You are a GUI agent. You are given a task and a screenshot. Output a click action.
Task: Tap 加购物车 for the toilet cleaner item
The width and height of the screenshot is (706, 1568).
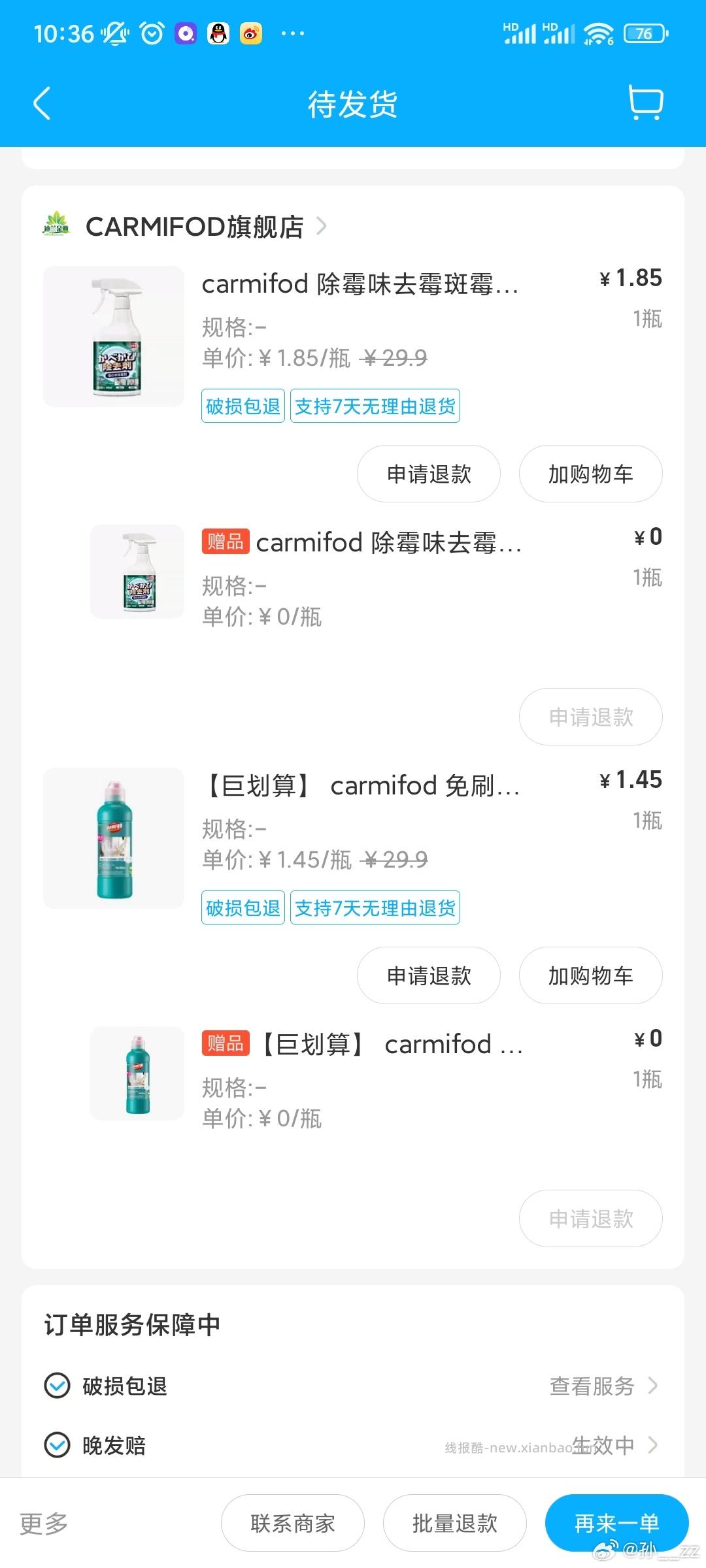[590, 975]
